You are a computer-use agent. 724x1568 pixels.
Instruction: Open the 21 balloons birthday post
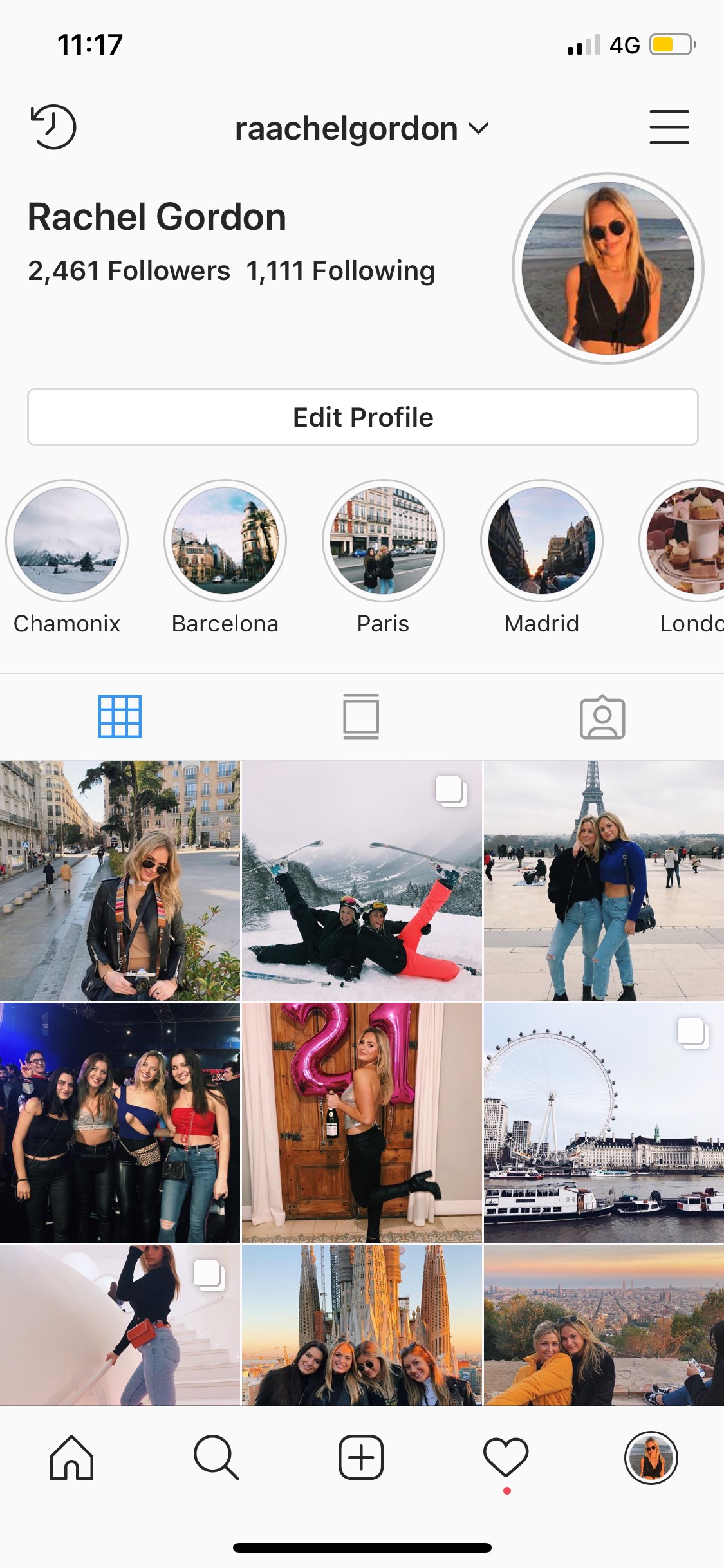pyautogui.click(x=362, y=1123)
